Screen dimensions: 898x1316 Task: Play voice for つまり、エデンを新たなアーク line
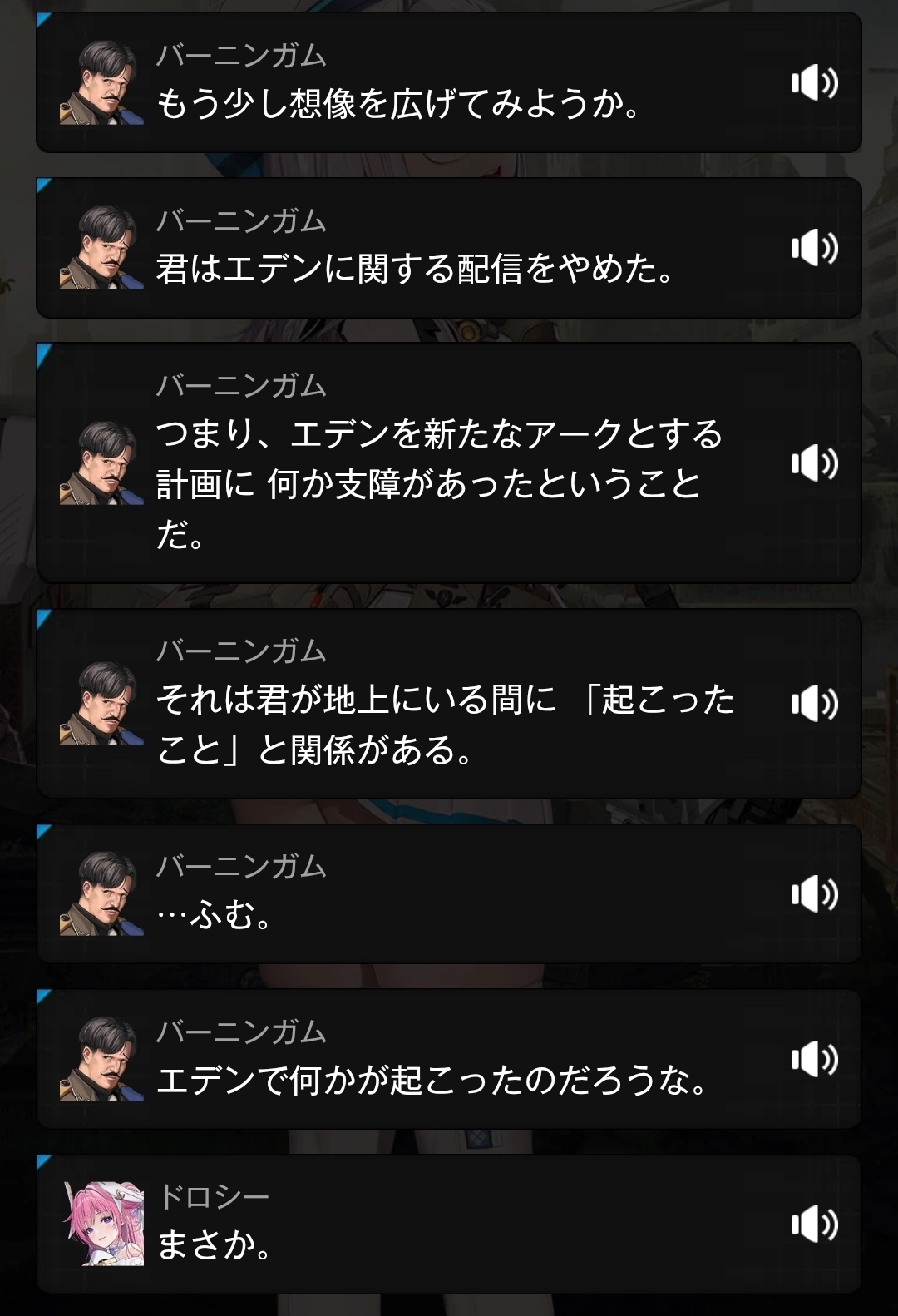point(814,463)
